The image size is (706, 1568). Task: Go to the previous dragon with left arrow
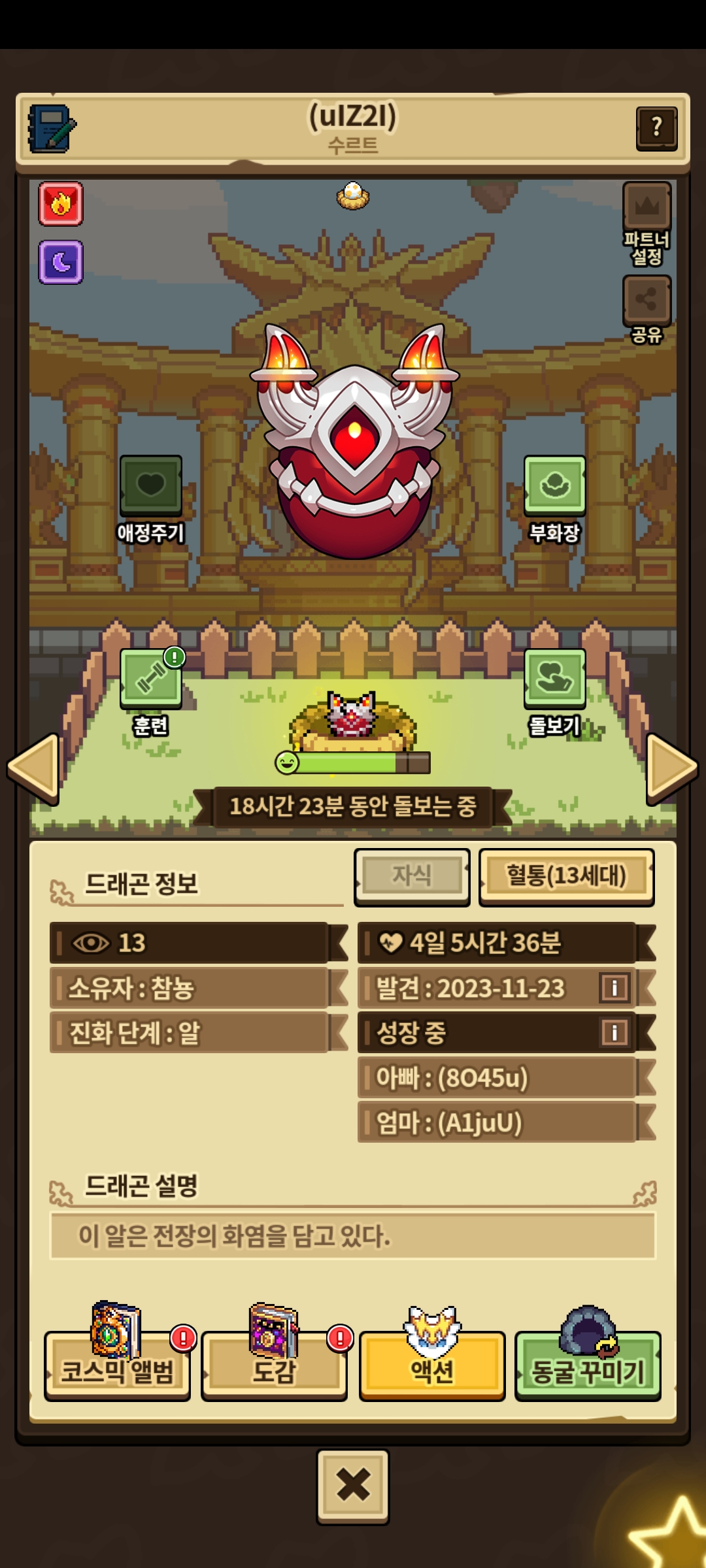(x=34, y=769)
